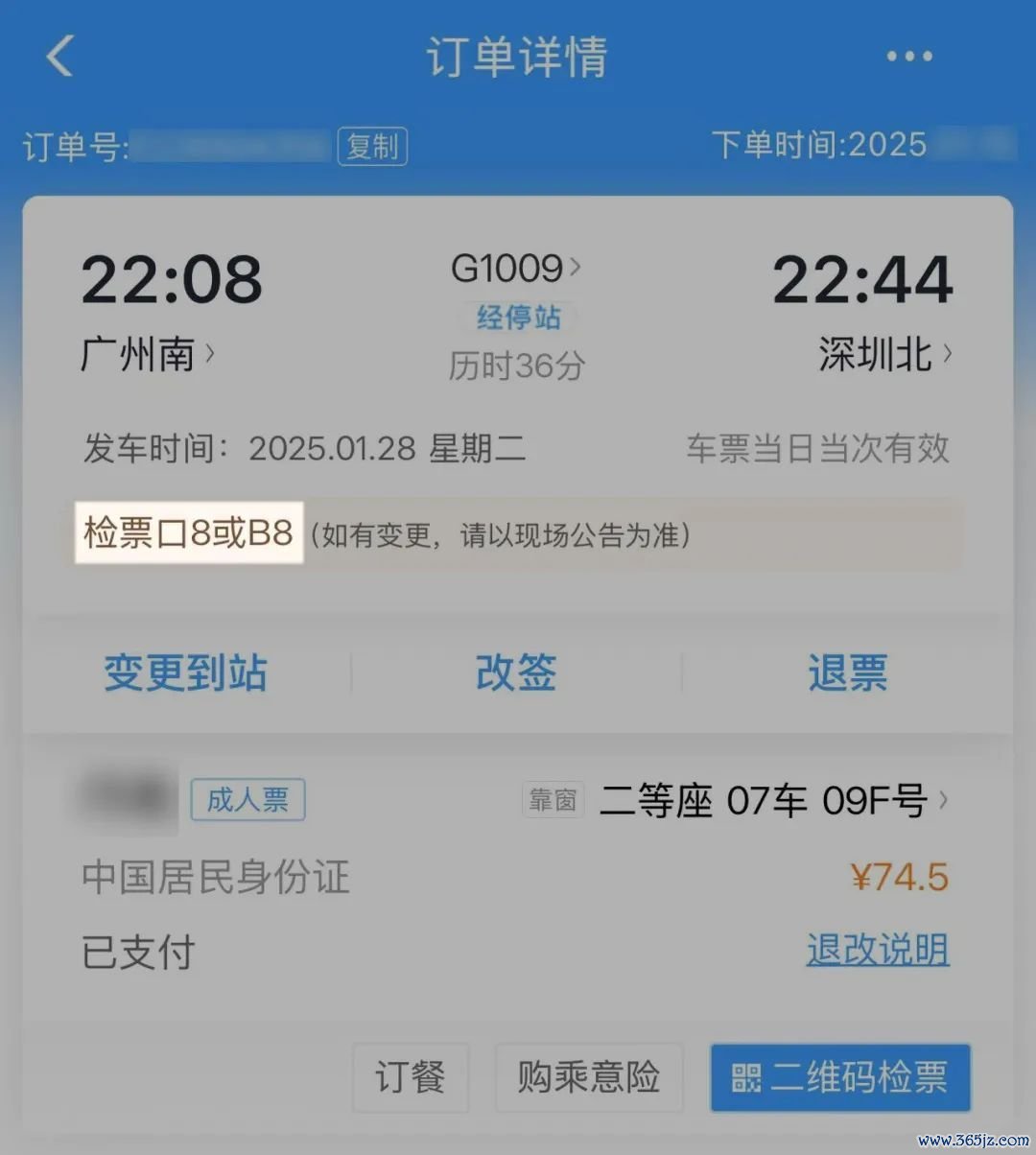Open 深圳北 arrival station info
The height and width of the screenshot is (1155, 1036).
click(884, 355)
